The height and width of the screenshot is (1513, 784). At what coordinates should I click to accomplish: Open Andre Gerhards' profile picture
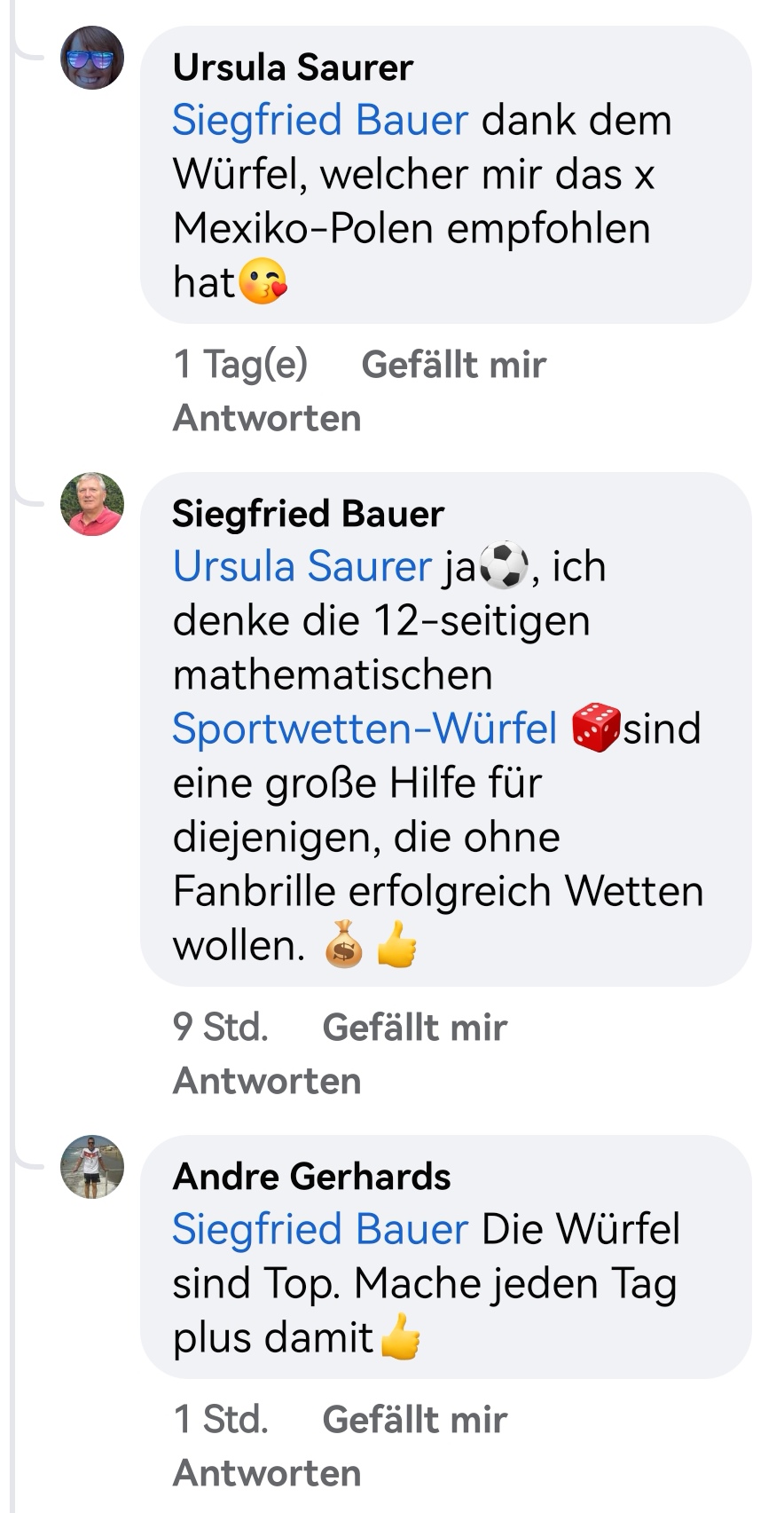click(x=92, y=1167)
